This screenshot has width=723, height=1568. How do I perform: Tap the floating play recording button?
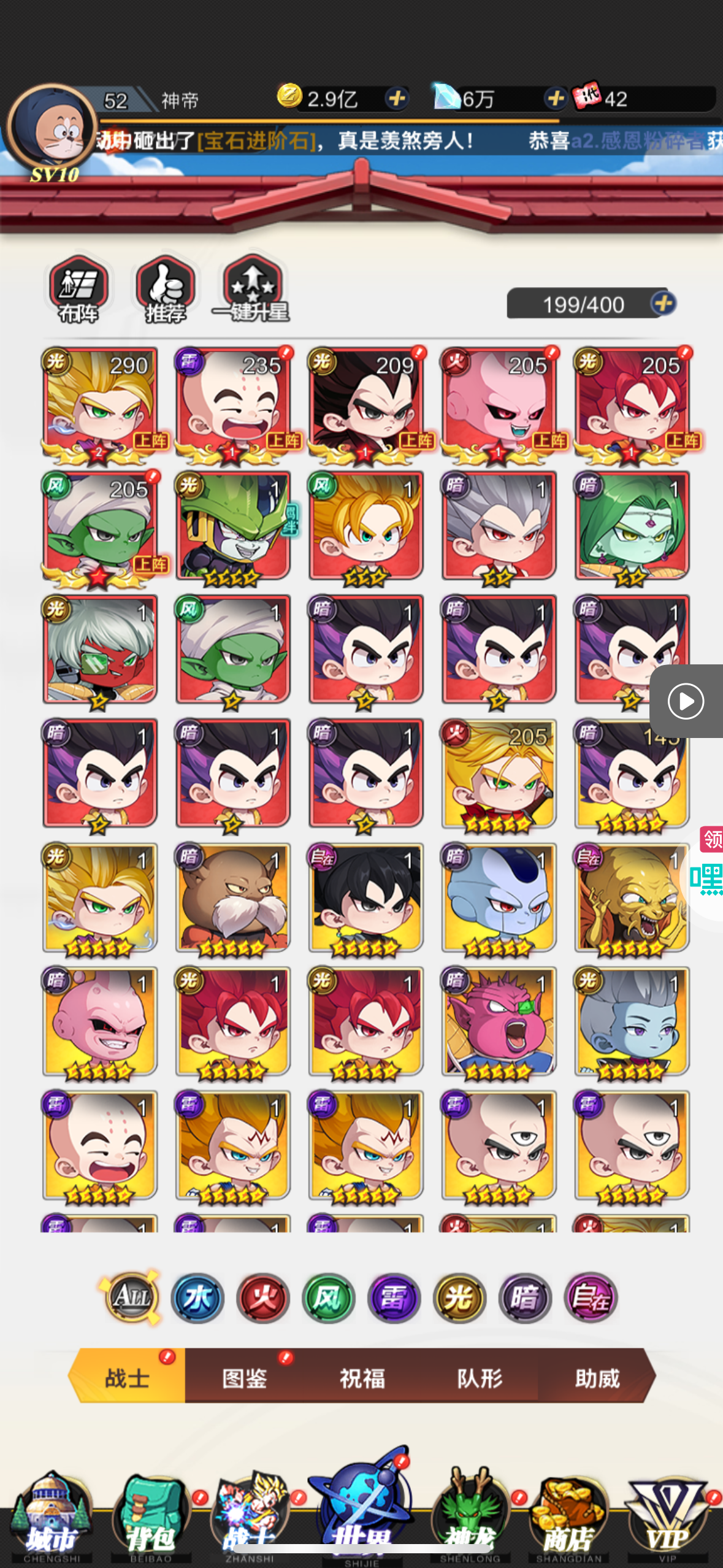[x=686, y=701]
